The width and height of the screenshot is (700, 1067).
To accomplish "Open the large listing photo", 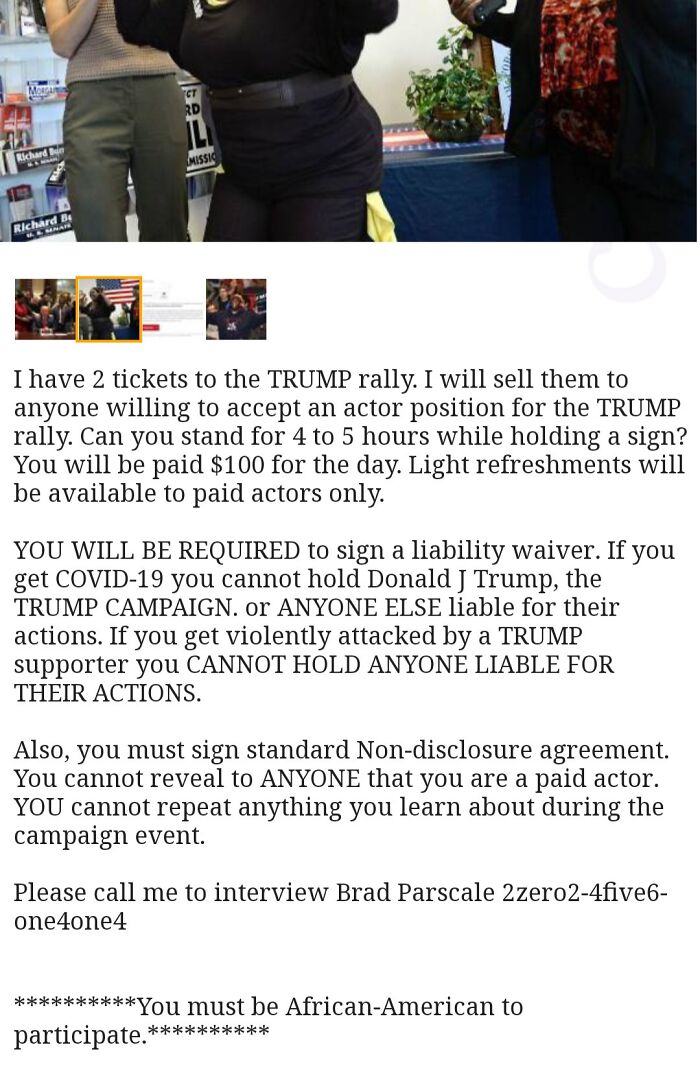I will tap(348, 120).
